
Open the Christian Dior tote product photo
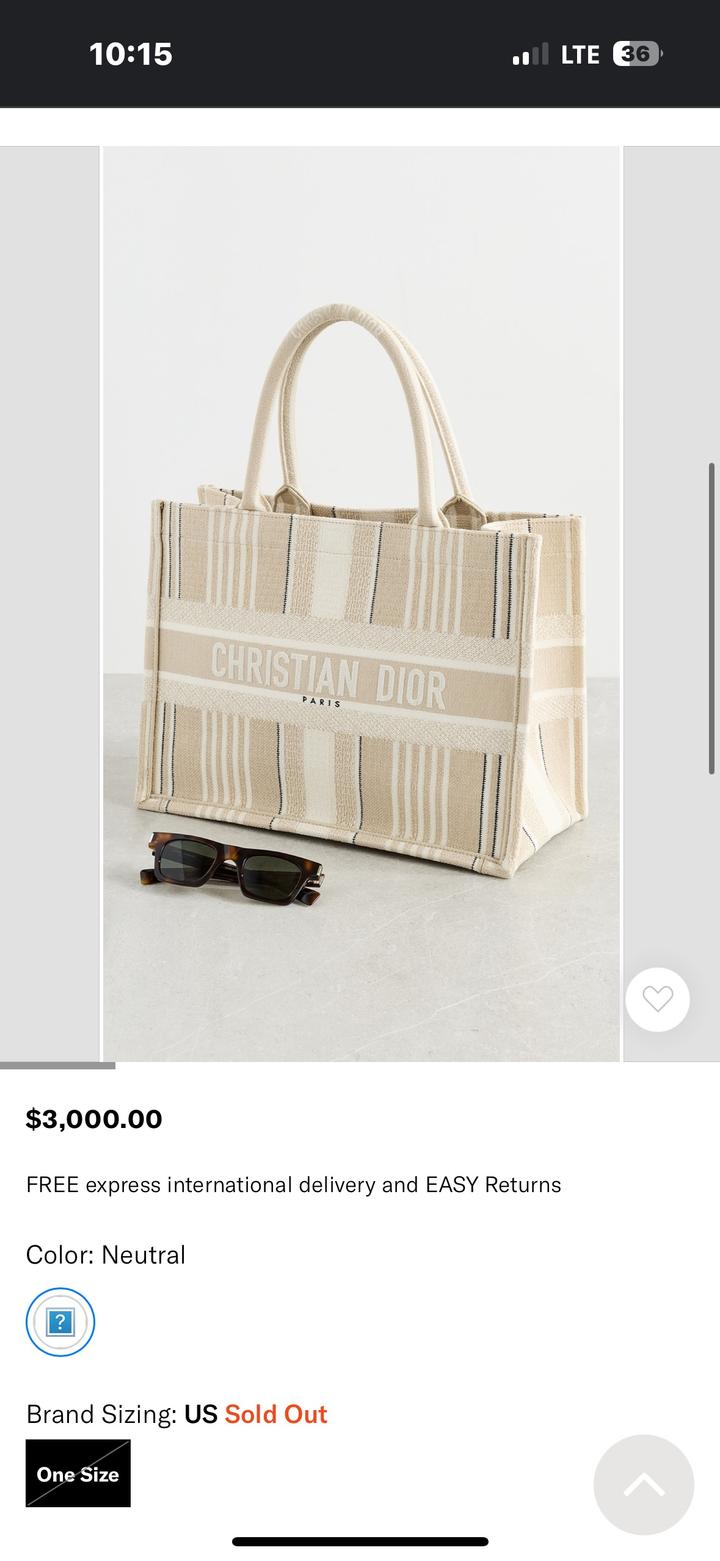tap(361, 603)
